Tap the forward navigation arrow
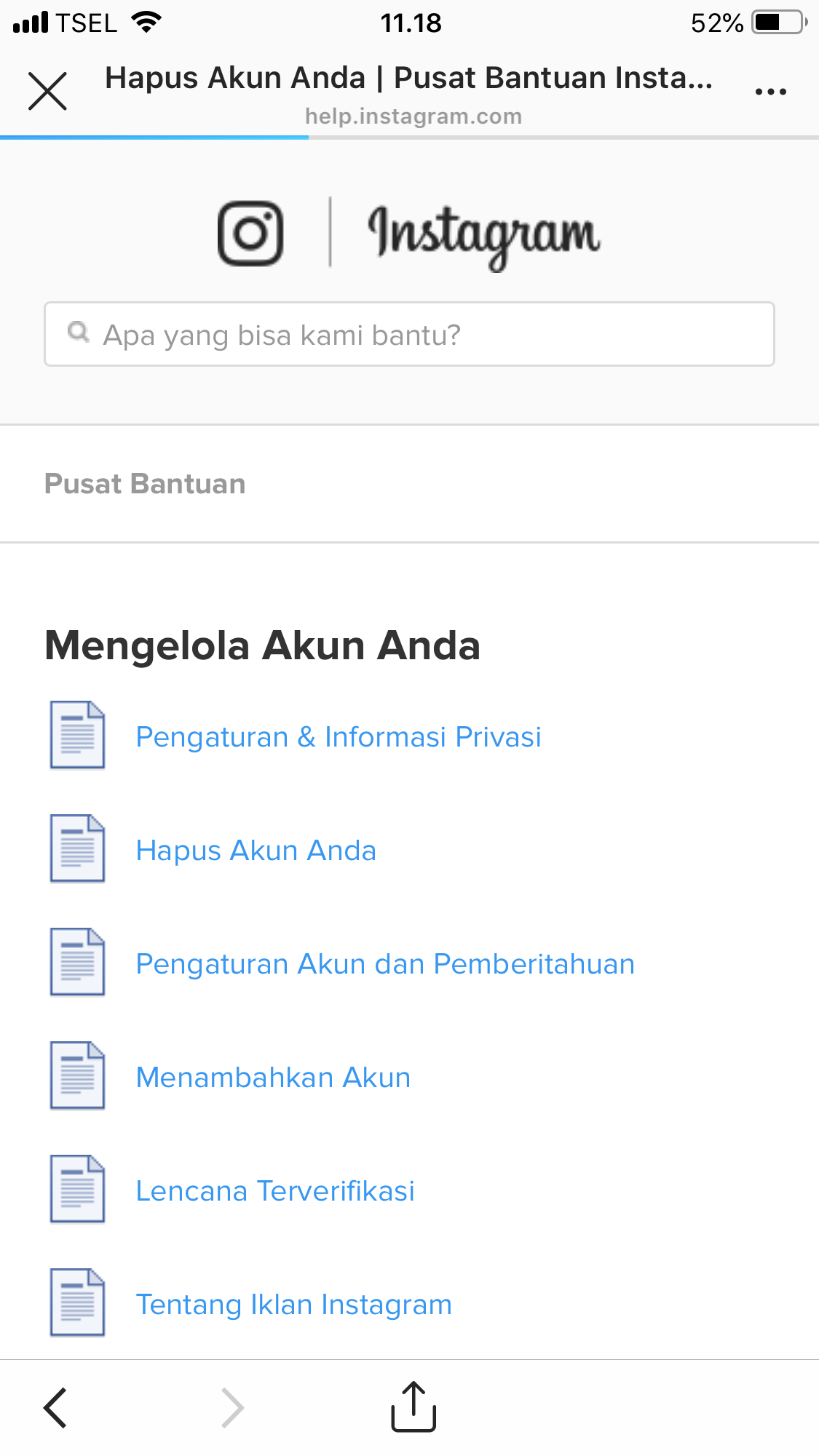 tap(232, 1407)
